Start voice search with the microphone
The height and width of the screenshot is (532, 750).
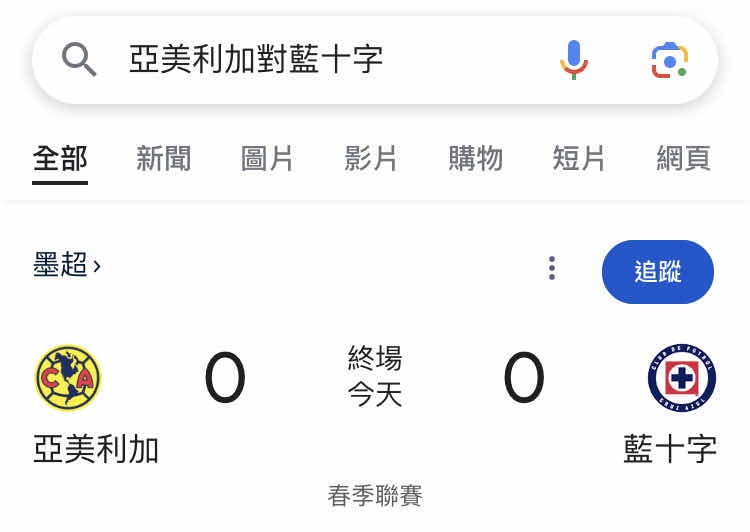(x=574, y=60)
